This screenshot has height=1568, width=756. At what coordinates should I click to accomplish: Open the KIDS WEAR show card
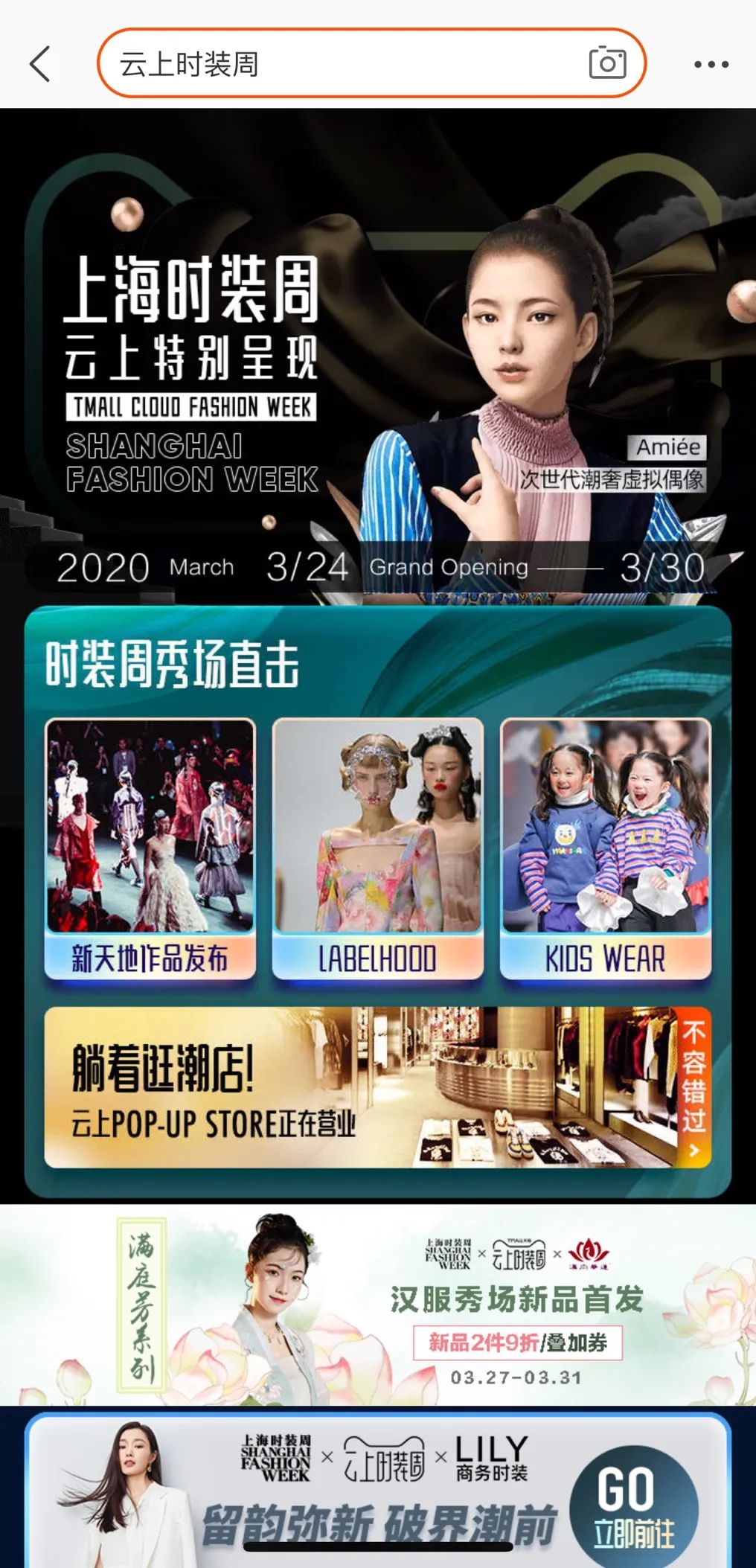[x=605, y=848]
